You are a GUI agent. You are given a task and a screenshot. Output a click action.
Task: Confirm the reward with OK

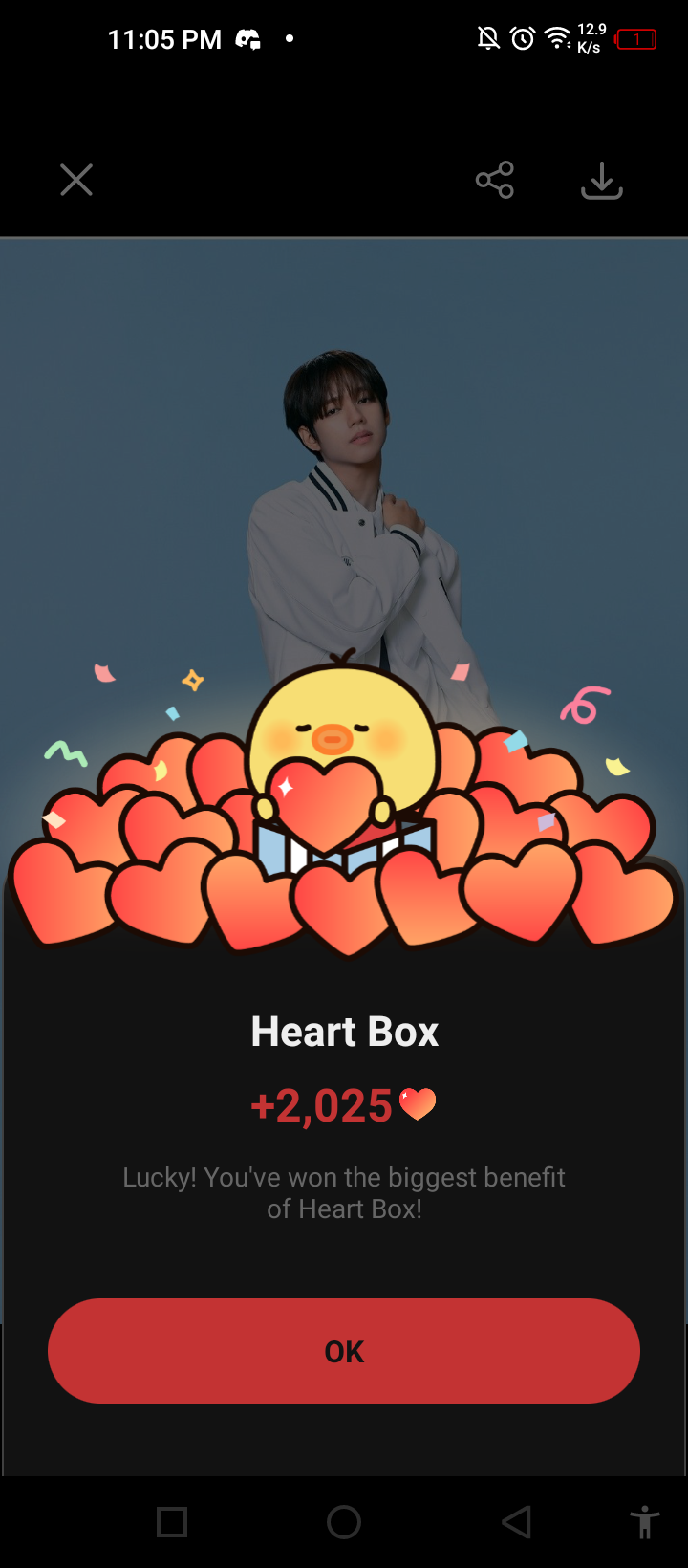[x=344, y=1351]
